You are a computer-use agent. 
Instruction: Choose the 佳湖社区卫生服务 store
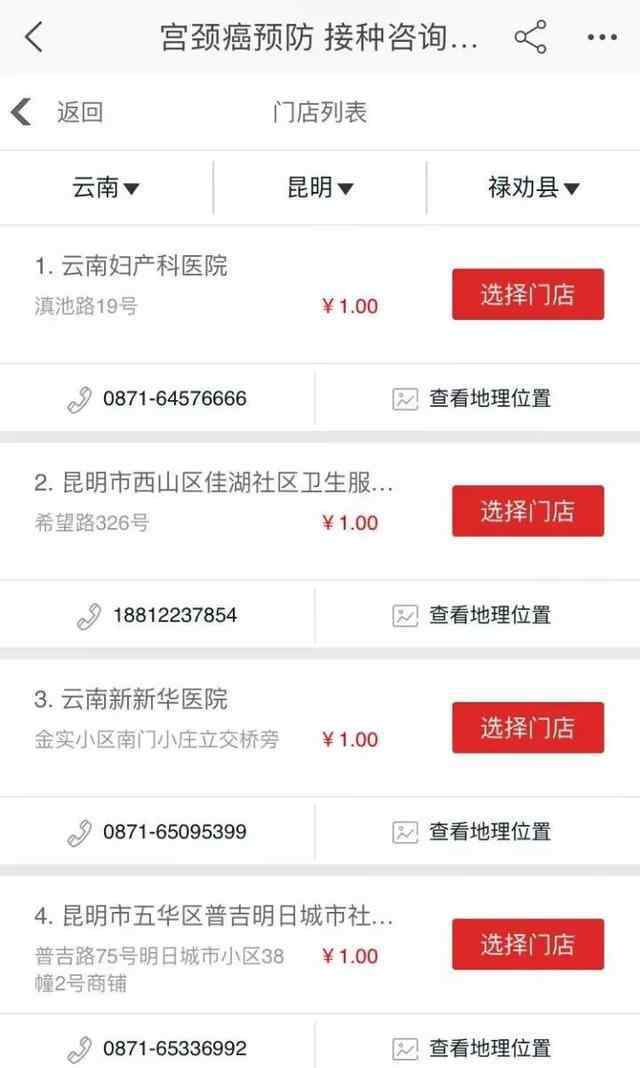point(528,511)
